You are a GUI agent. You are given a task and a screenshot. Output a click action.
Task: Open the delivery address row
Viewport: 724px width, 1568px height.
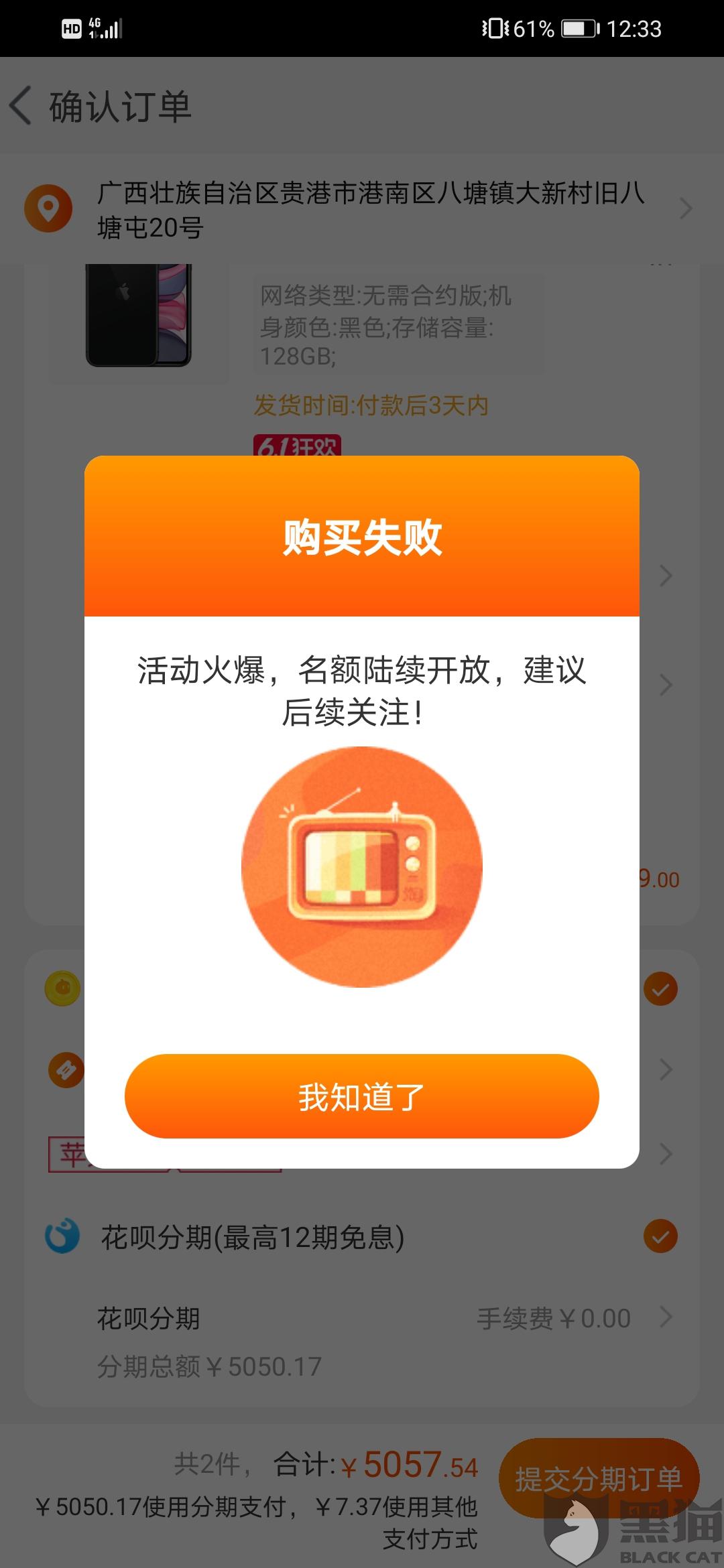(x=362, y=209)
